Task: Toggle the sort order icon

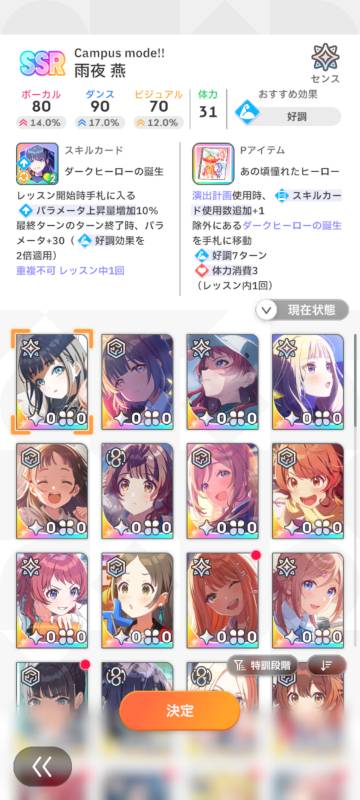Action: (327, 665)
